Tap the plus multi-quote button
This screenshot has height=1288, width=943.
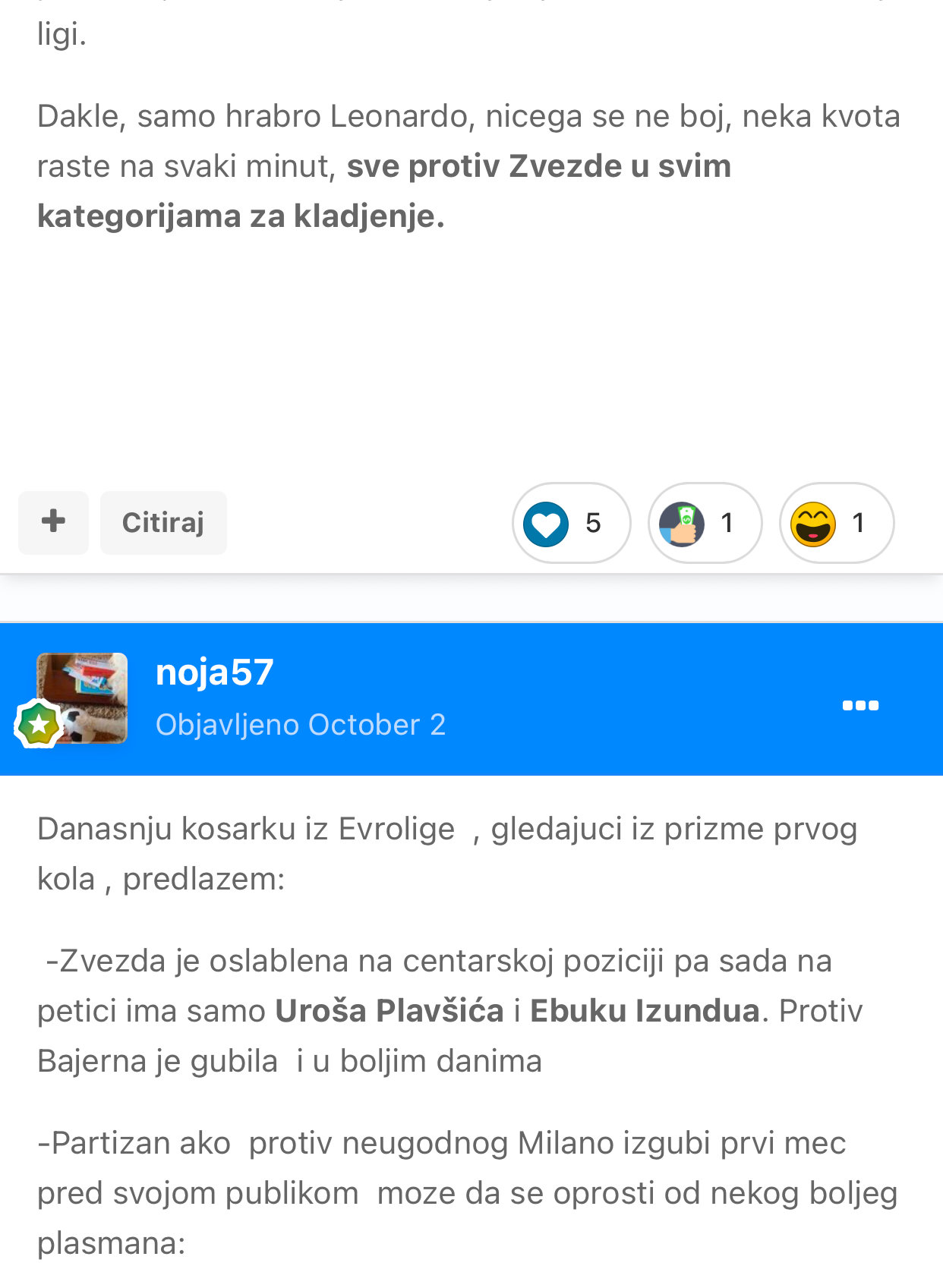[53, 522]
